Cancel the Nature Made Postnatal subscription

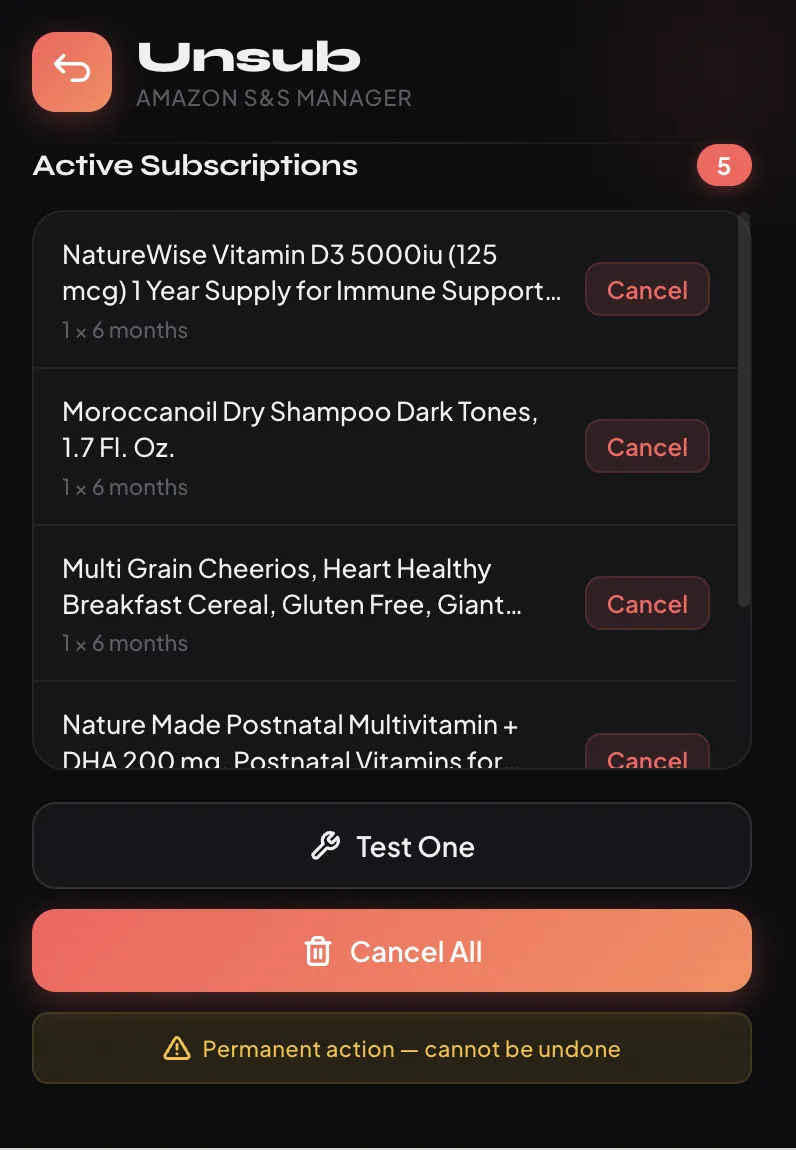[647, 757]
